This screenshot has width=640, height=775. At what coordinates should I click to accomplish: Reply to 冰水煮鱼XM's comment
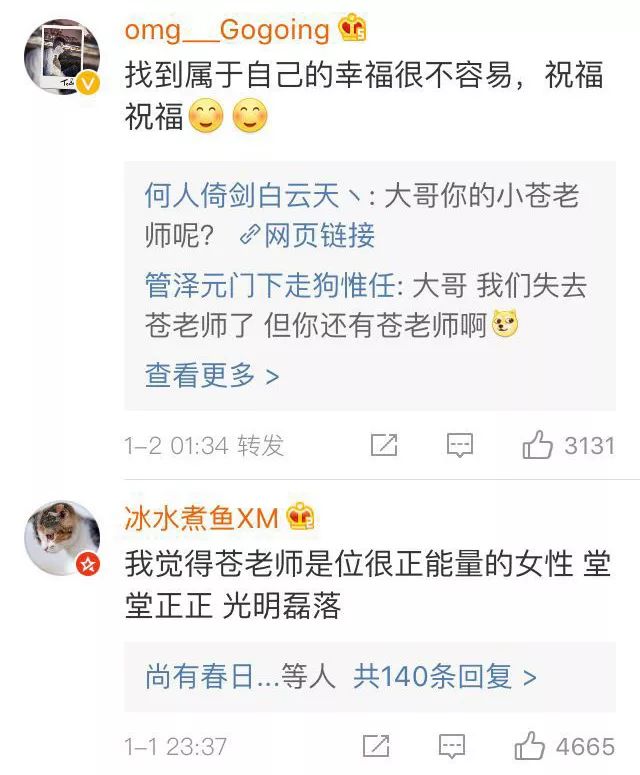(x=453, y=746)
